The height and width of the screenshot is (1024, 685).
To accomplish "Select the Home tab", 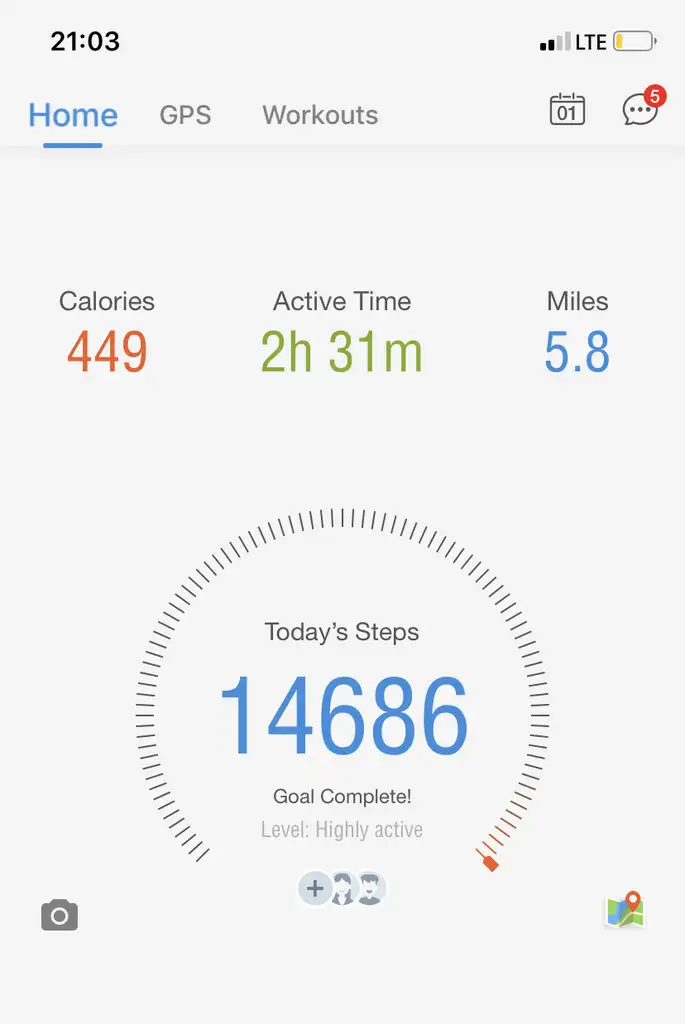I will (x=73, y=115).
